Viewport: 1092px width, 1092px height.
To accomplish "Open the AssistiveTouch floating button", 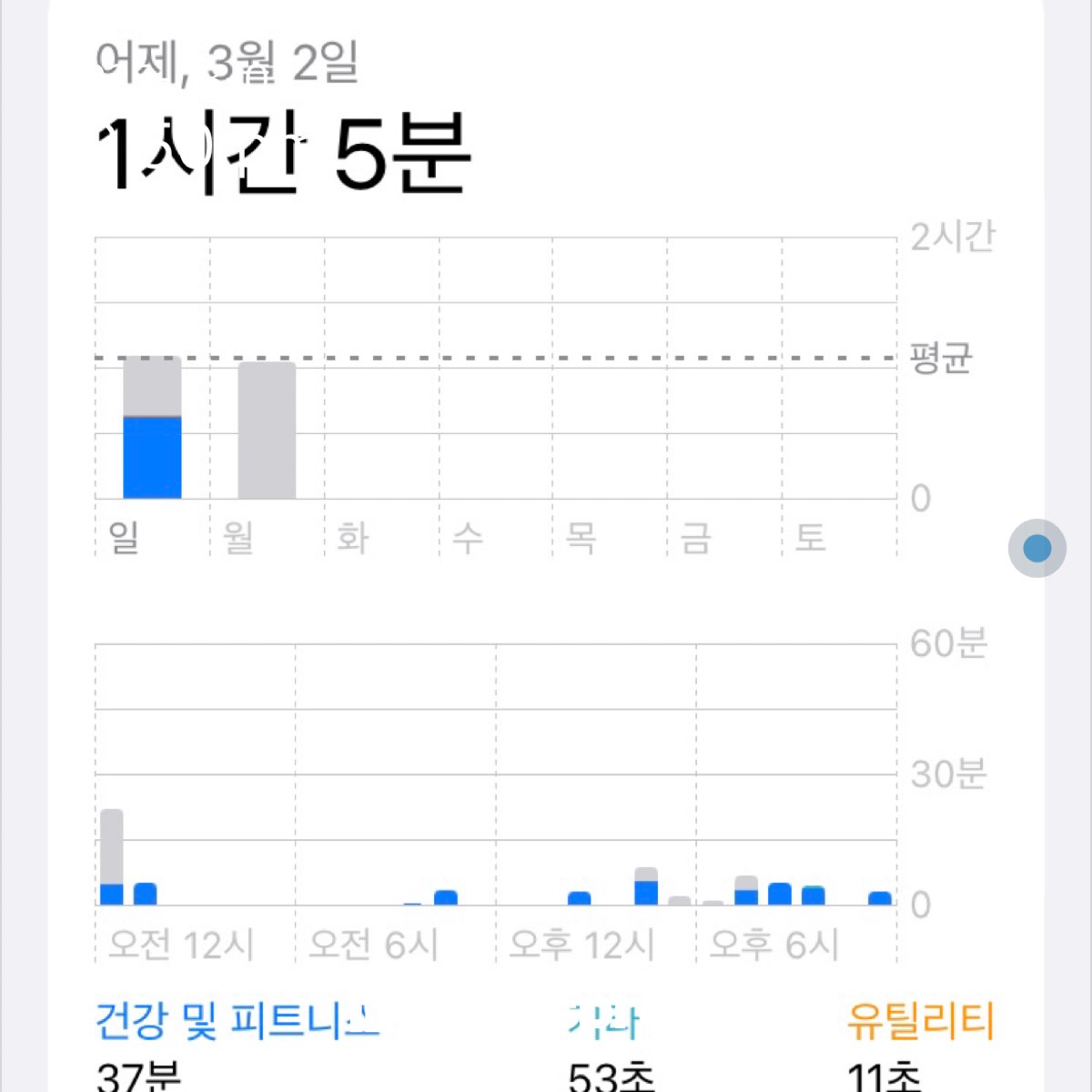I will click(1036, 548).
